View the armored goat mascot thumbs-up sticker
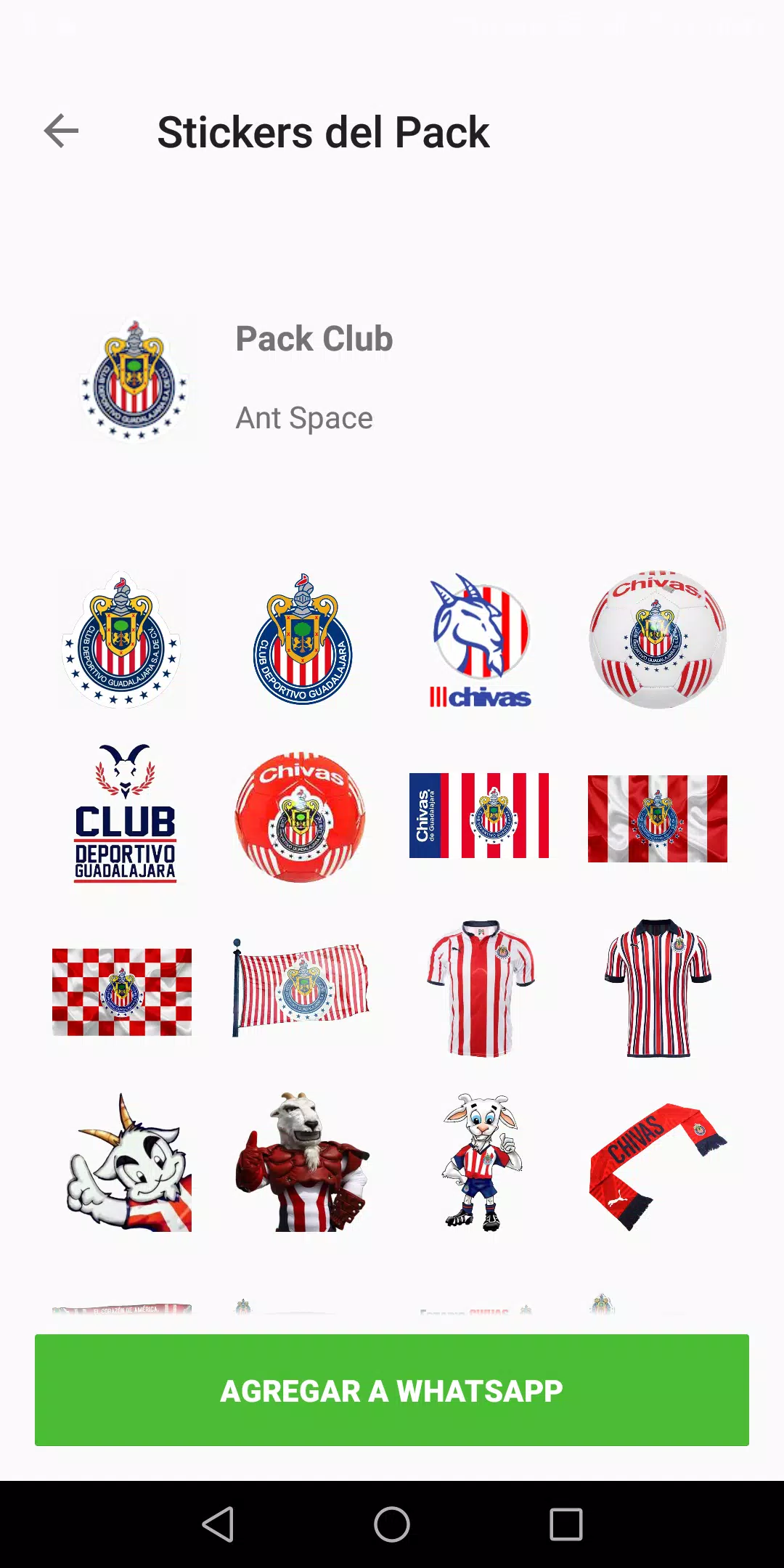Image resolution: width=784 pixels, height=1568 pixels. tap(302, 1163)
